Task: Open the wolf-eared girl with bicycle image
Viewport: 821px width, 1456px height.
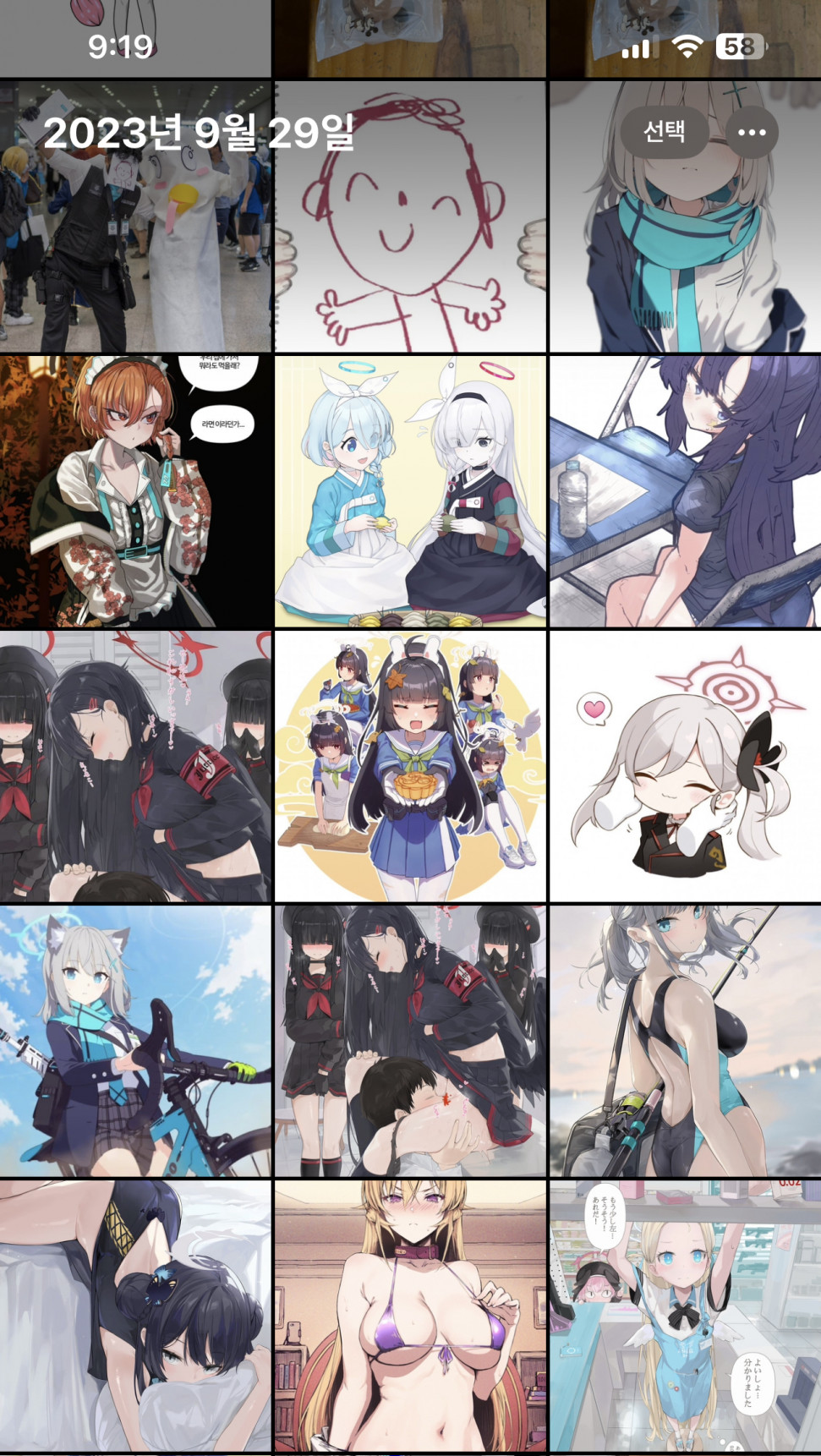Action: tap(135, 1041)
